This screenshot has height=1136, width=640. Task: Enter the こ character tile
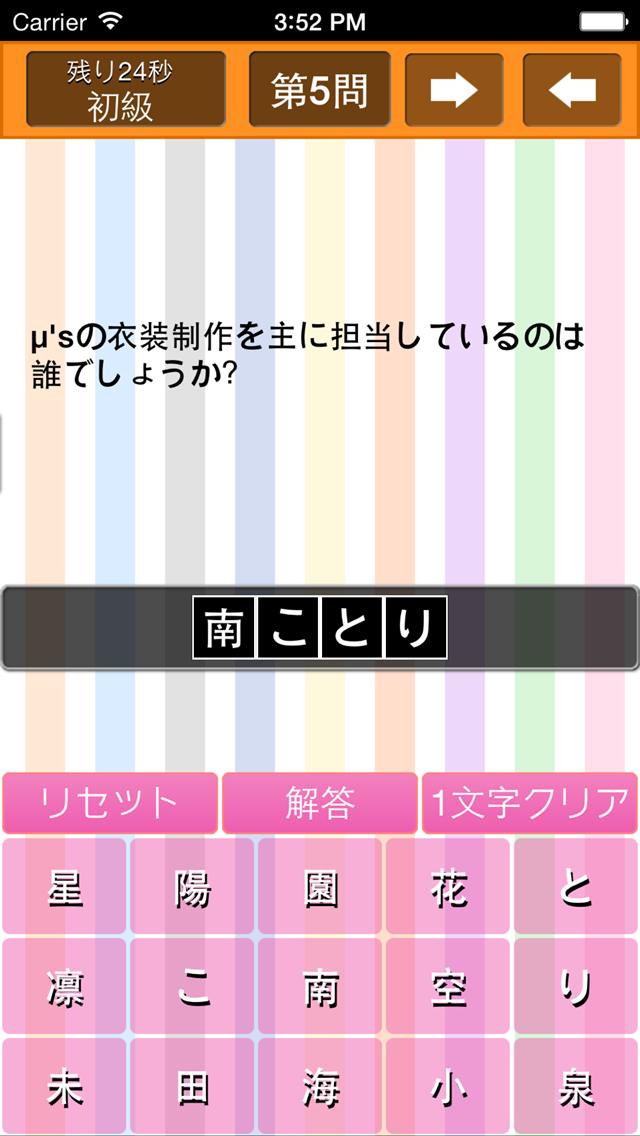tap(193, 987)
